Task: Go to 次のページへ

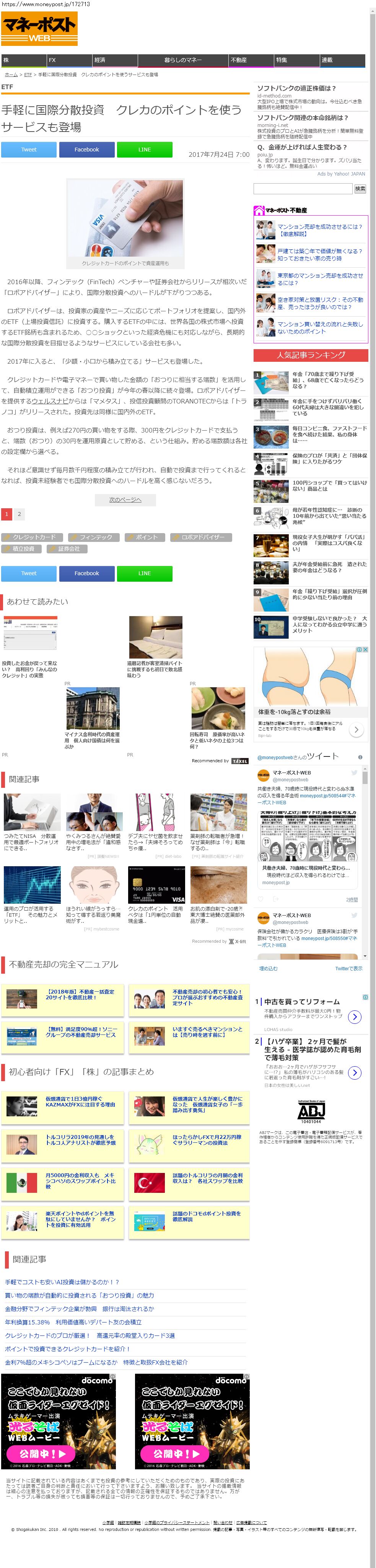Action: click(x=125, y=500)
